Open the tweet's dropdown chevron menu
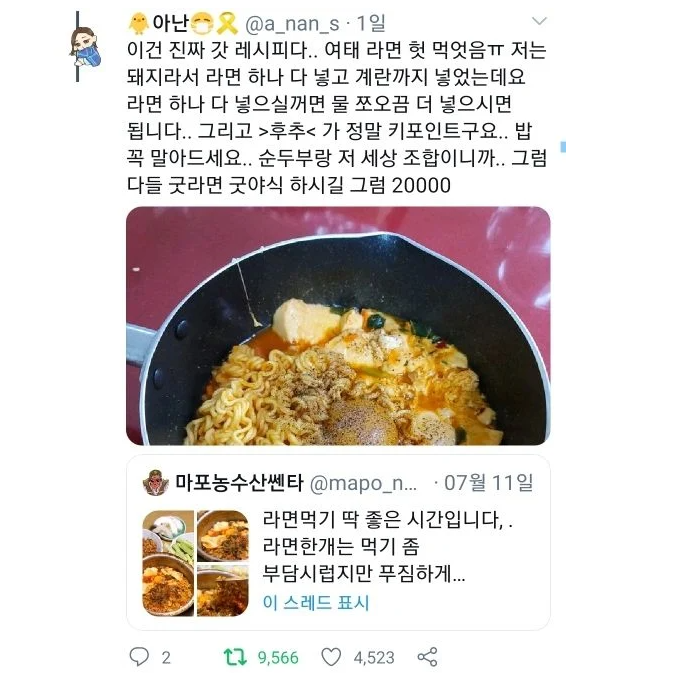This screenshot has width=678, height=693. tap(538, 22)
